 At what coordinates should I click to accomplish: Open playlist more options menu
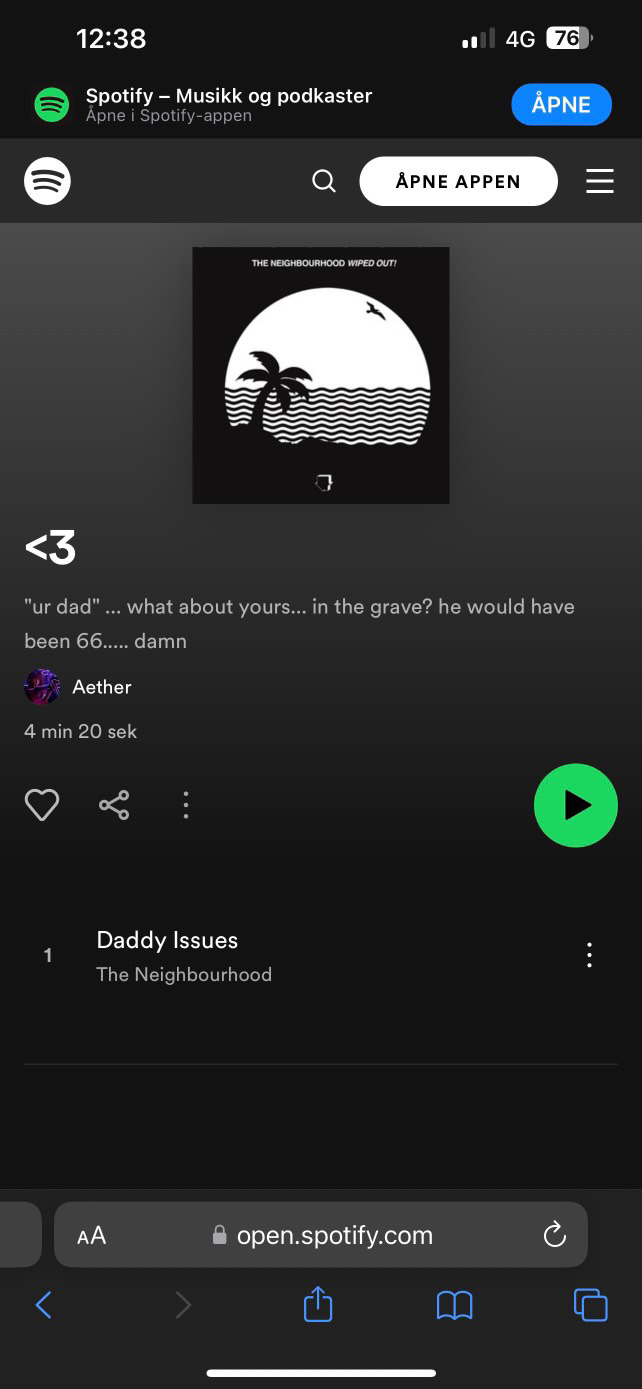pos(186,805)
